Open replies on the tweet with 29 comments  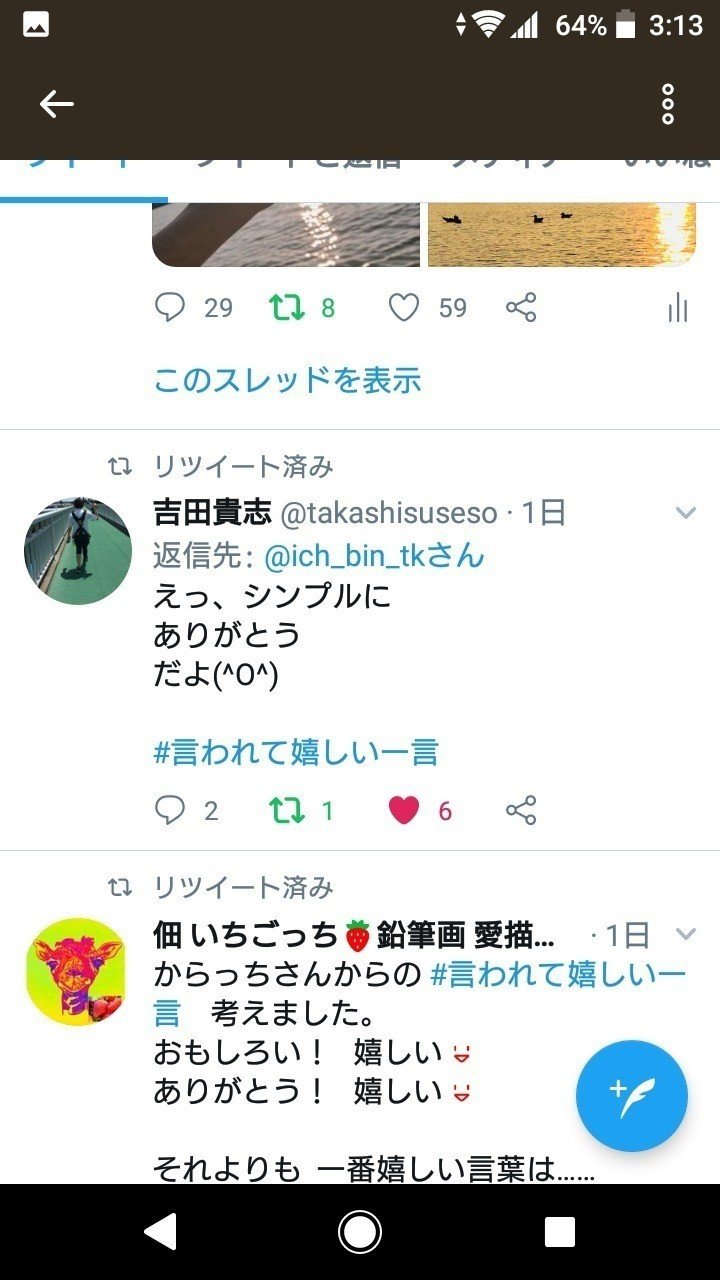pos(171,308)
